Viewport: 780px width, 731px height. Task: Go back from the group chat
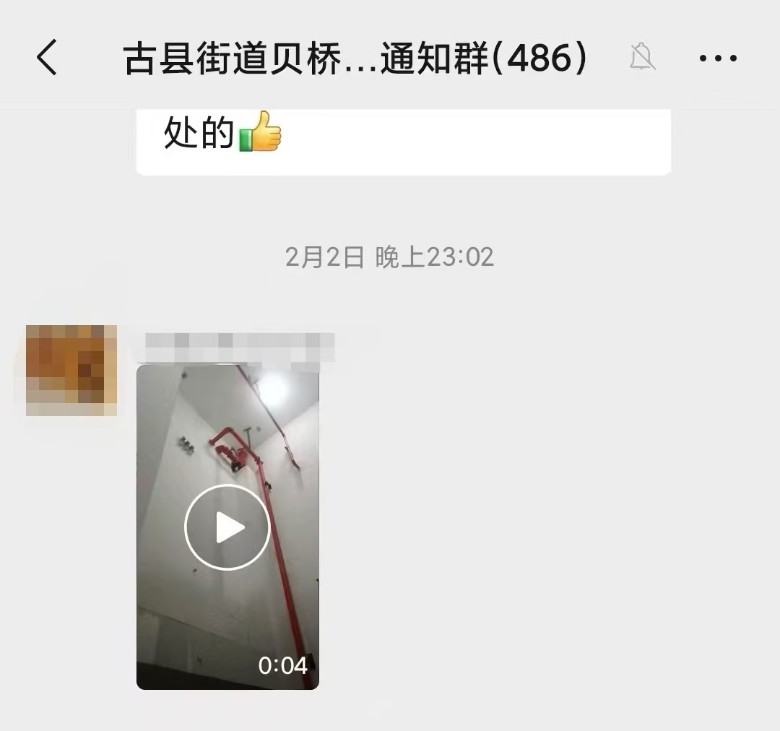[47, 58]
